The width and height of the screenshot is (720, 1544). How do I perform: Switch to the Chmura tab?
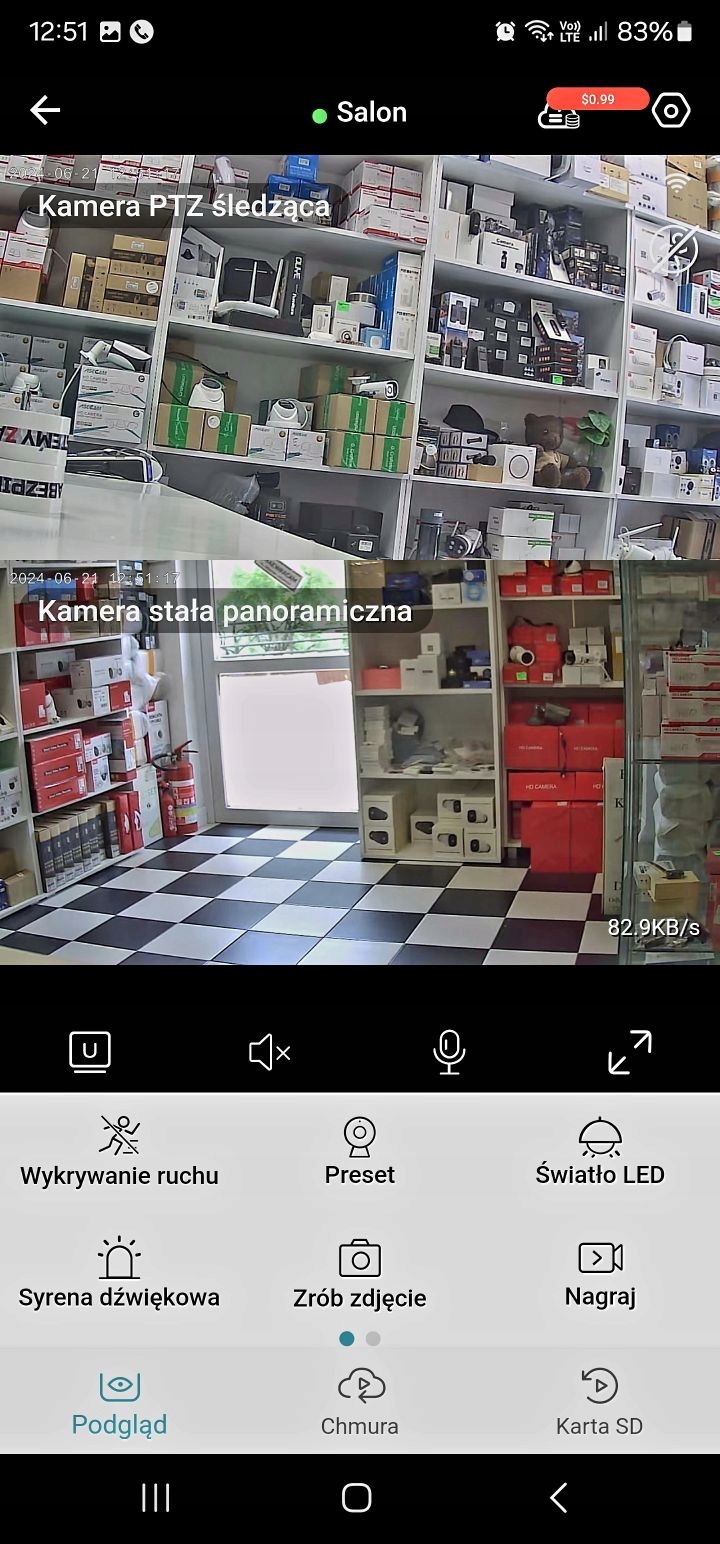(360, 1403)
